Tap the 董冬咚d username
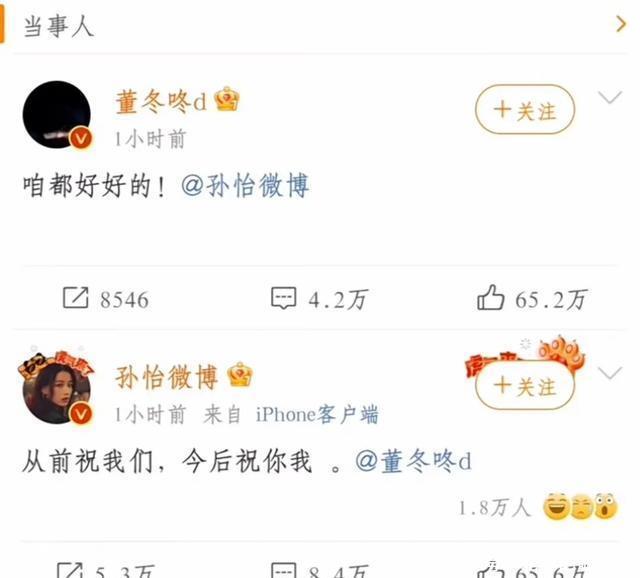 click(x=162, y=102)
